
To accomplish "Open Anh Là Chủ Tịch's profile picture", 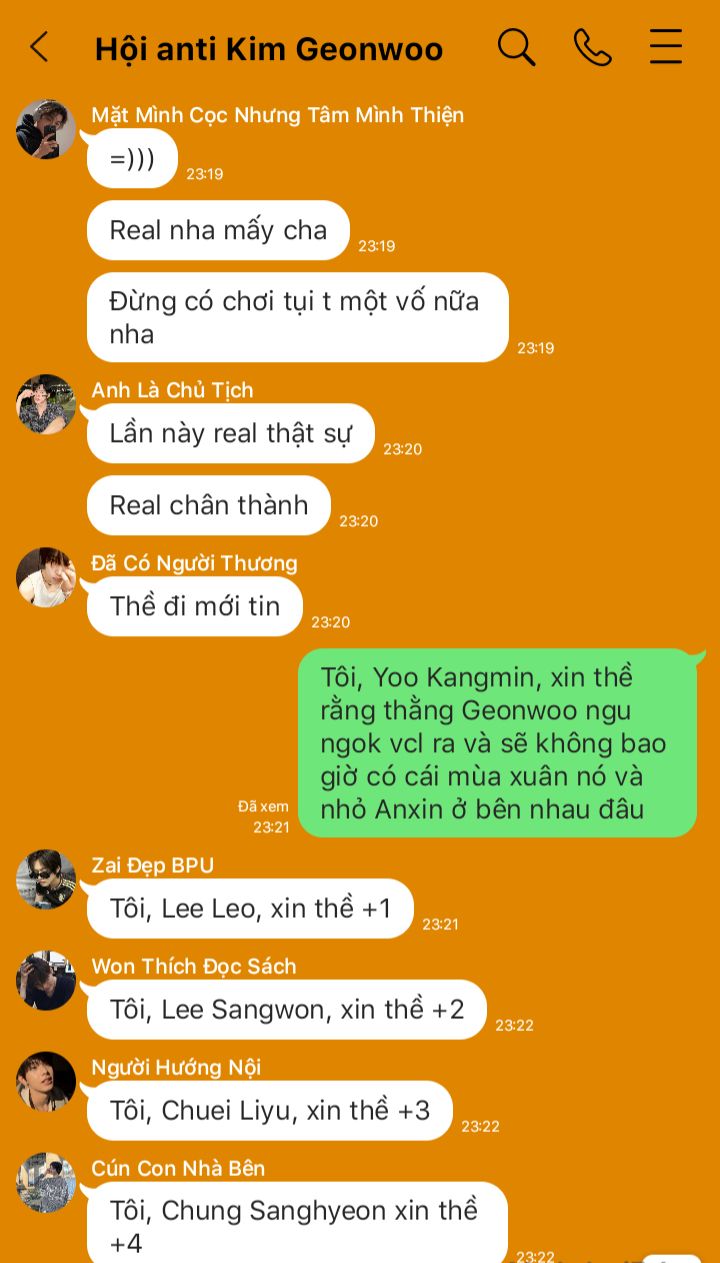I will click(46, 404).
